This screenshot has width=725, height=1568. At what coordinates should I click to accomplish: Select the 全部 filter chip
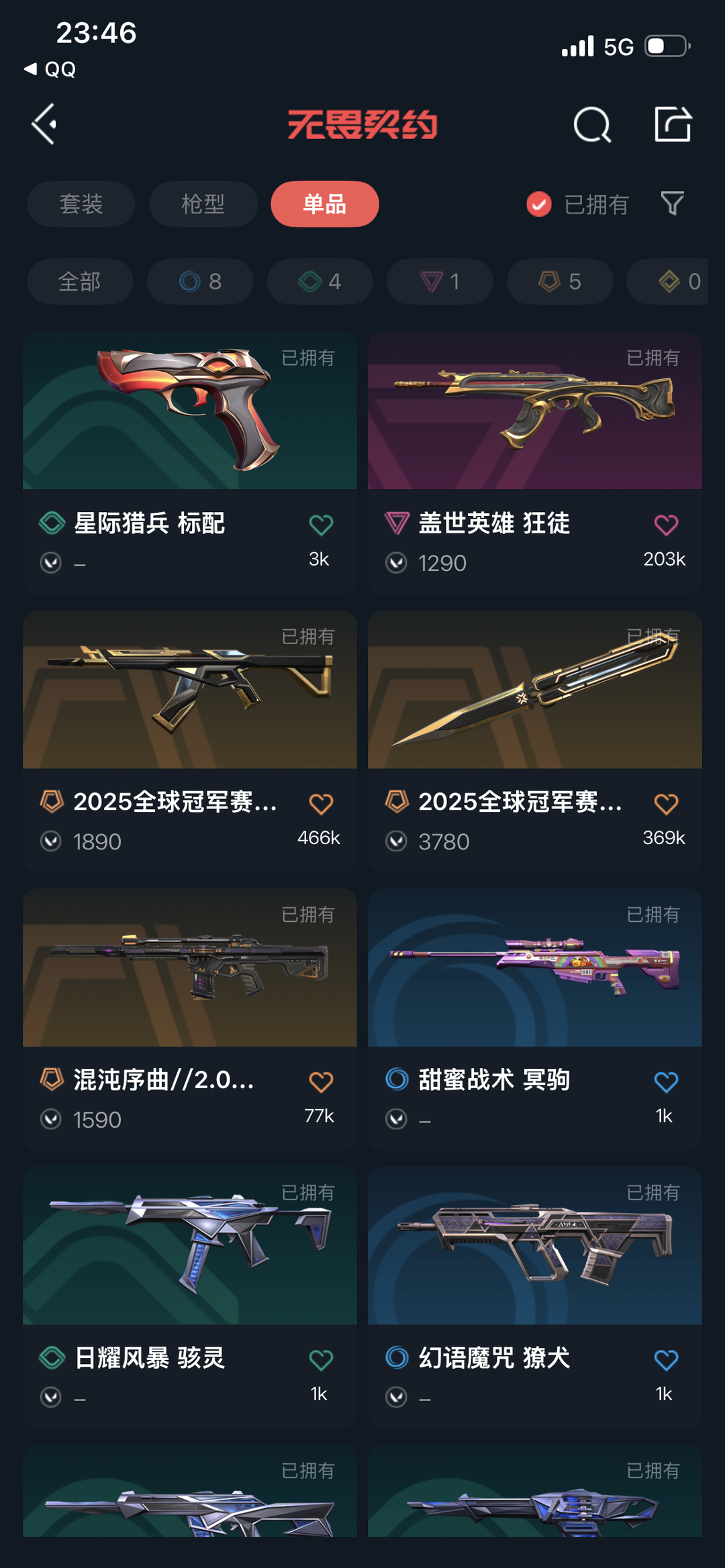(x=79, y=281)
